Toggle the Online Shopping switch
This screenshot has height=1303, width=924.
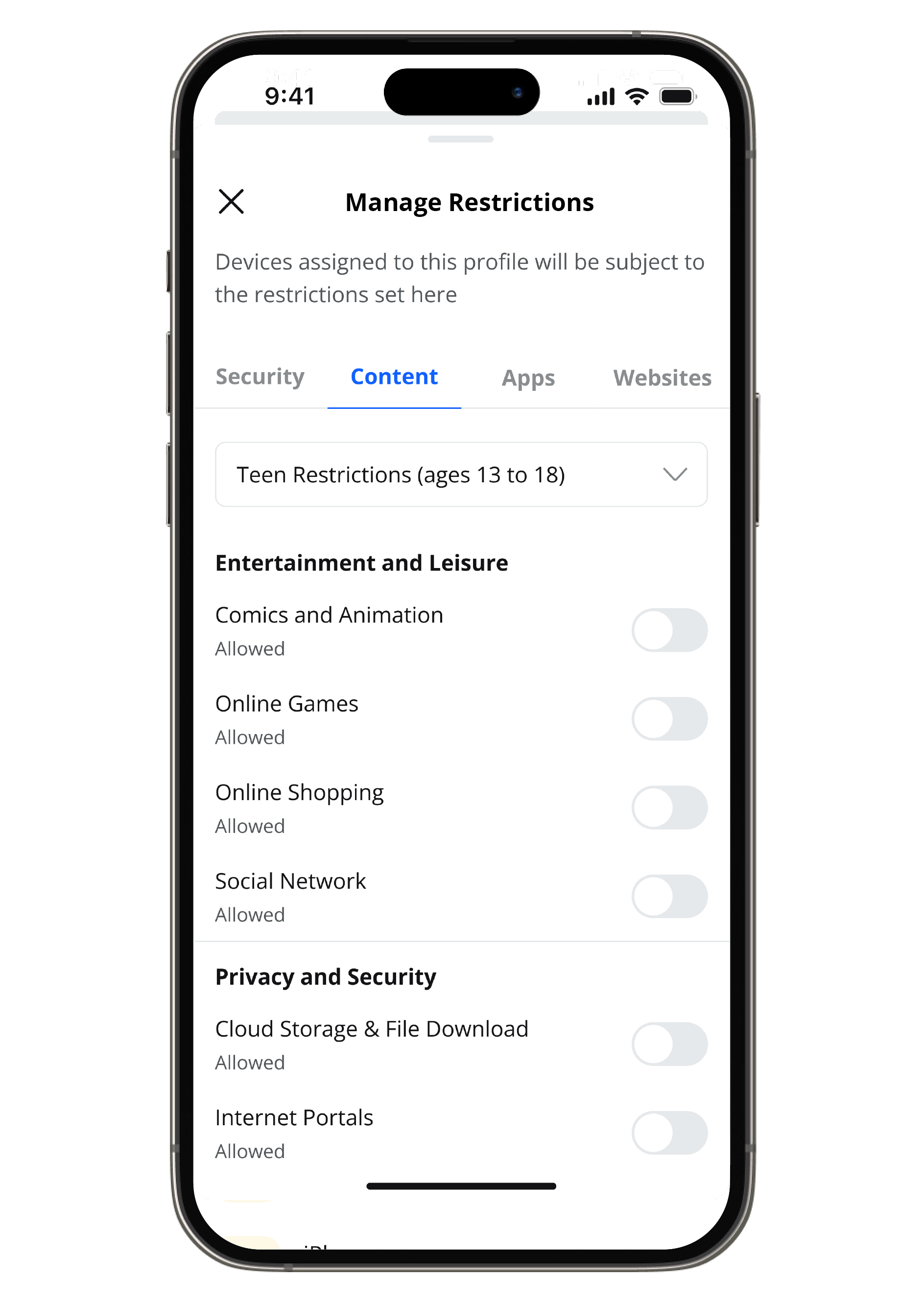coord(669,807)
